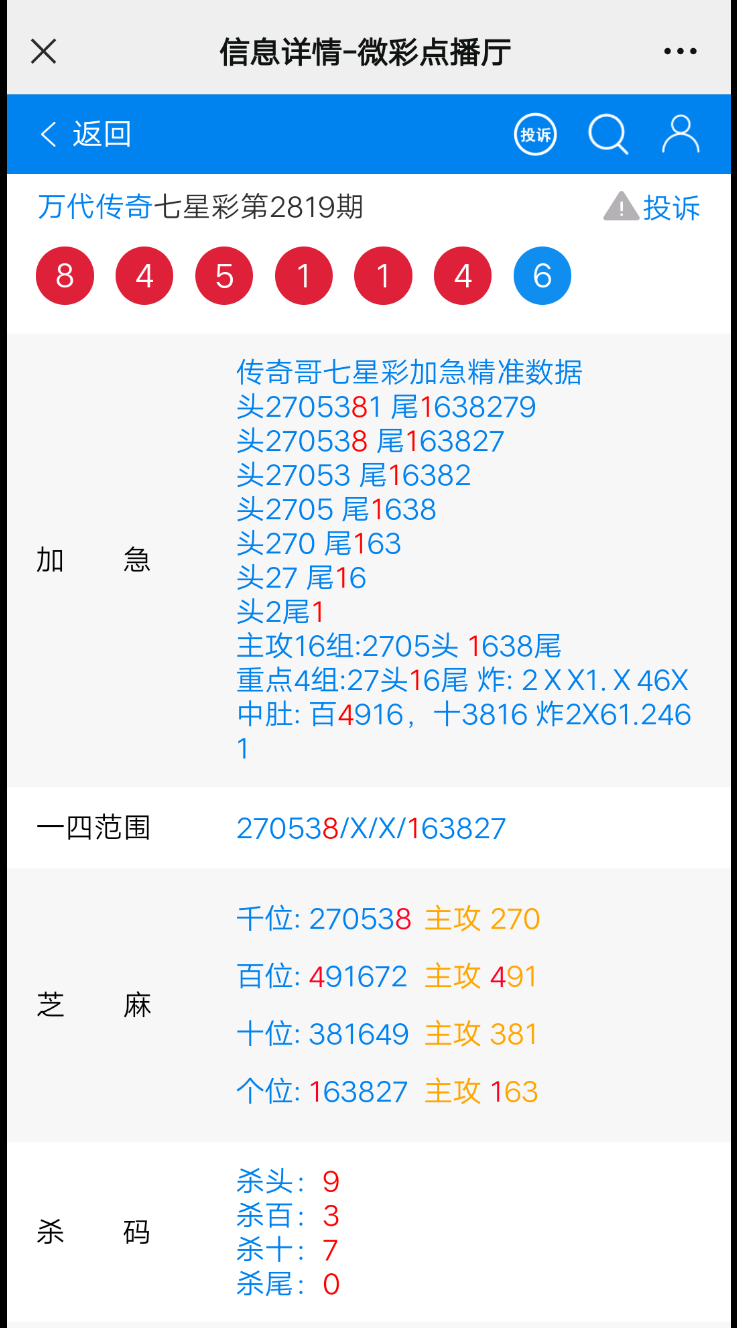Viewport: 737px width, 1328px height.
Task: Expand the 加急 section label
Action: tap(93, 560)
